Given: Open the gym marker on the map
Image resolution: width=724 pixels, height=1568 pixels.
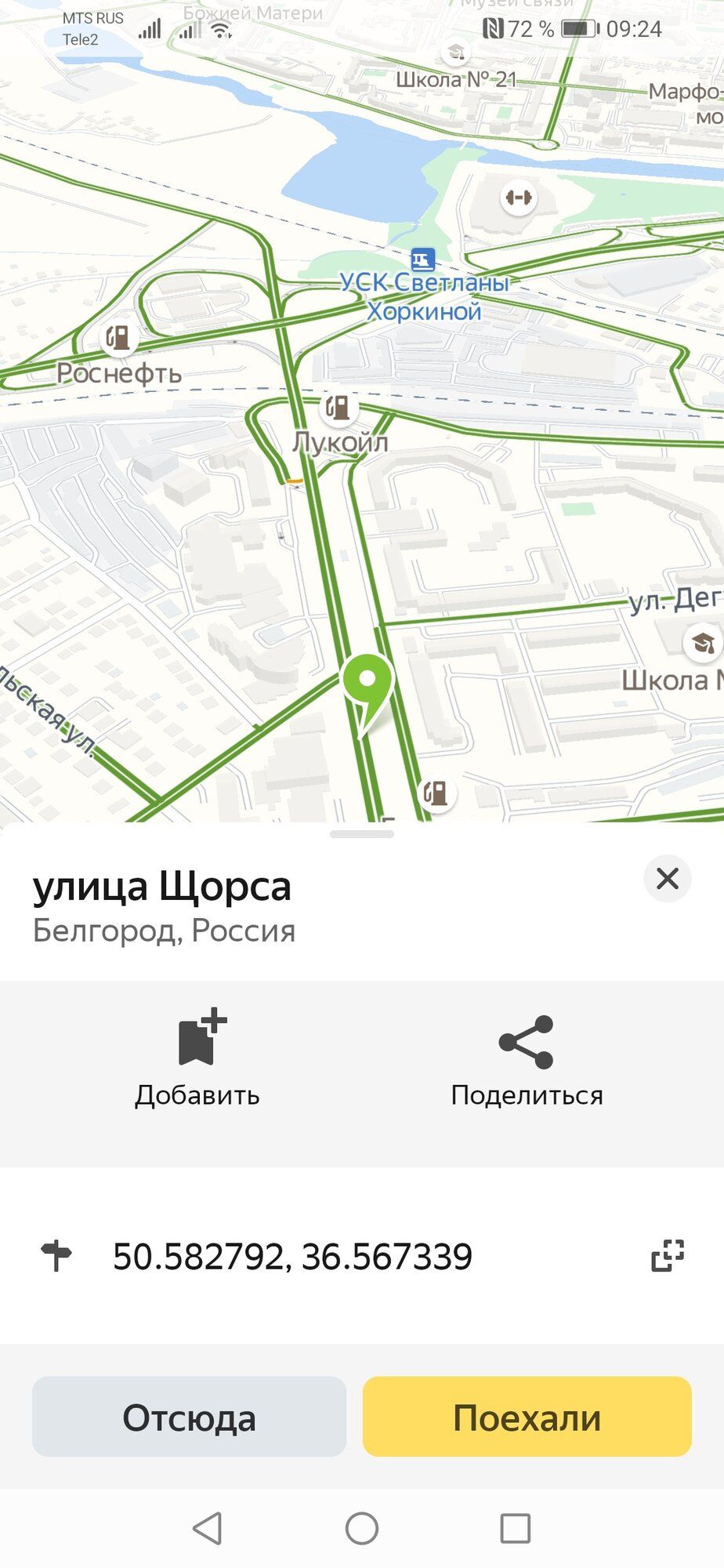Looking at the screenshot, I should pos(519,198).
